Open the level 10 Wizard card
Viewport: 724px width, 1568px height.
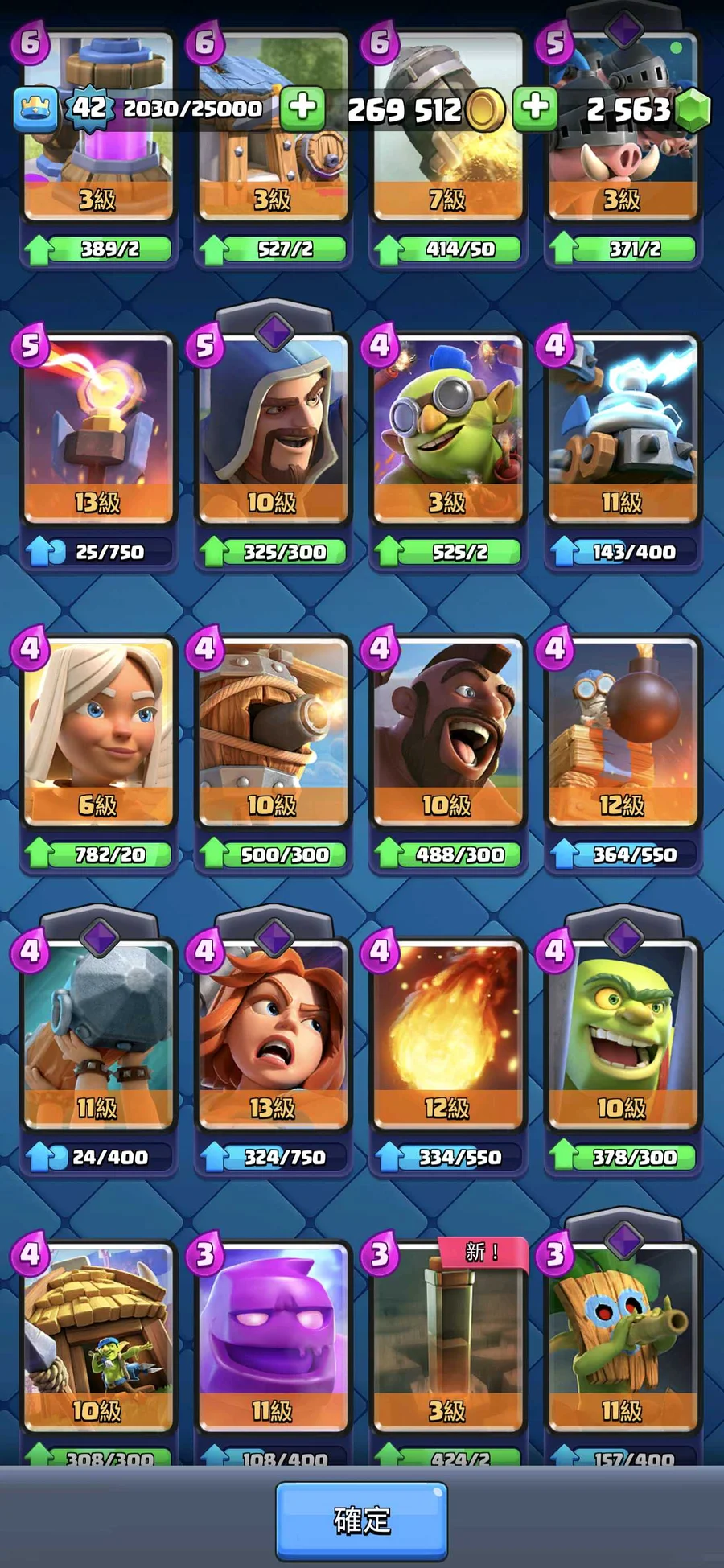273,426
